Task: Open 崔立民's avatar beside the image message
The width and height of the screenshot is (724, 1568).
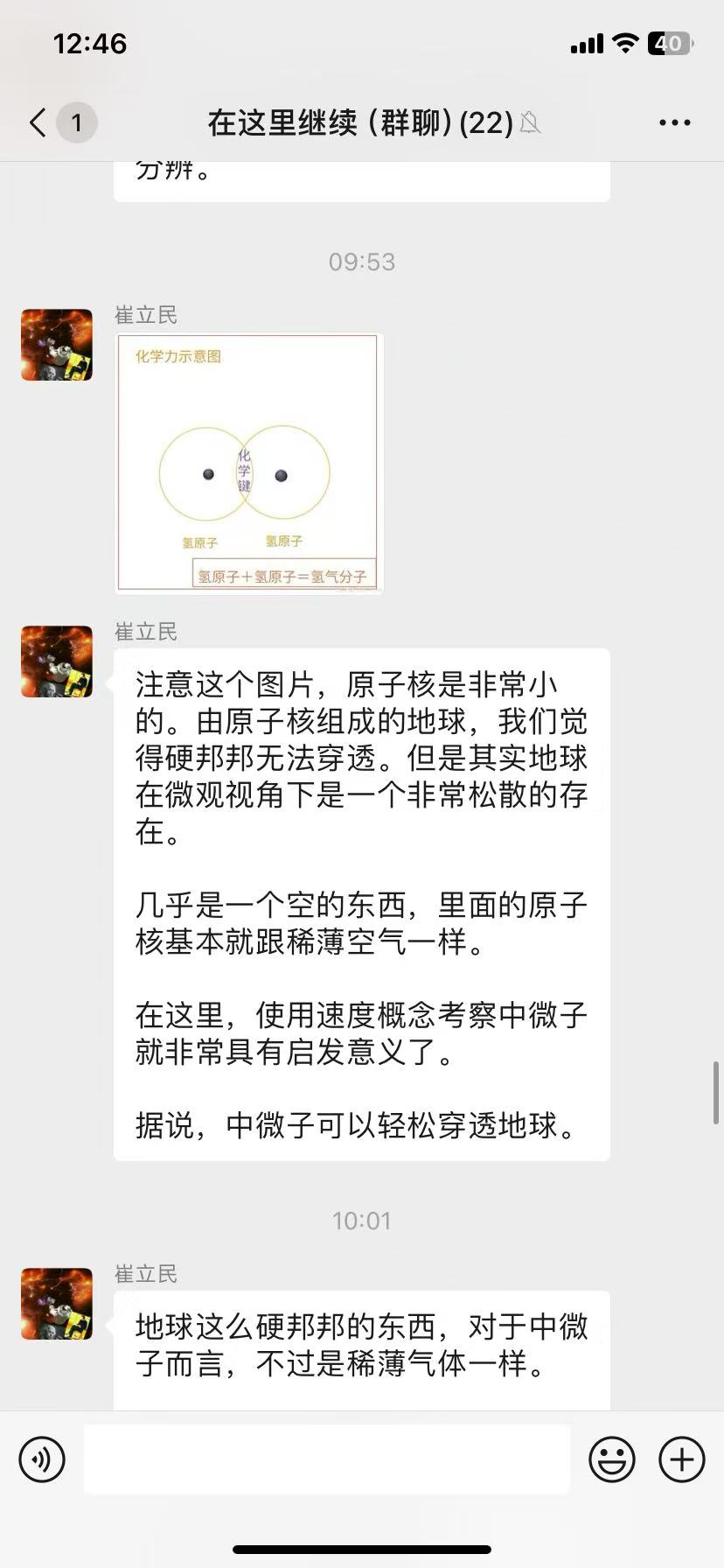Action: click(x=57, y=345)
